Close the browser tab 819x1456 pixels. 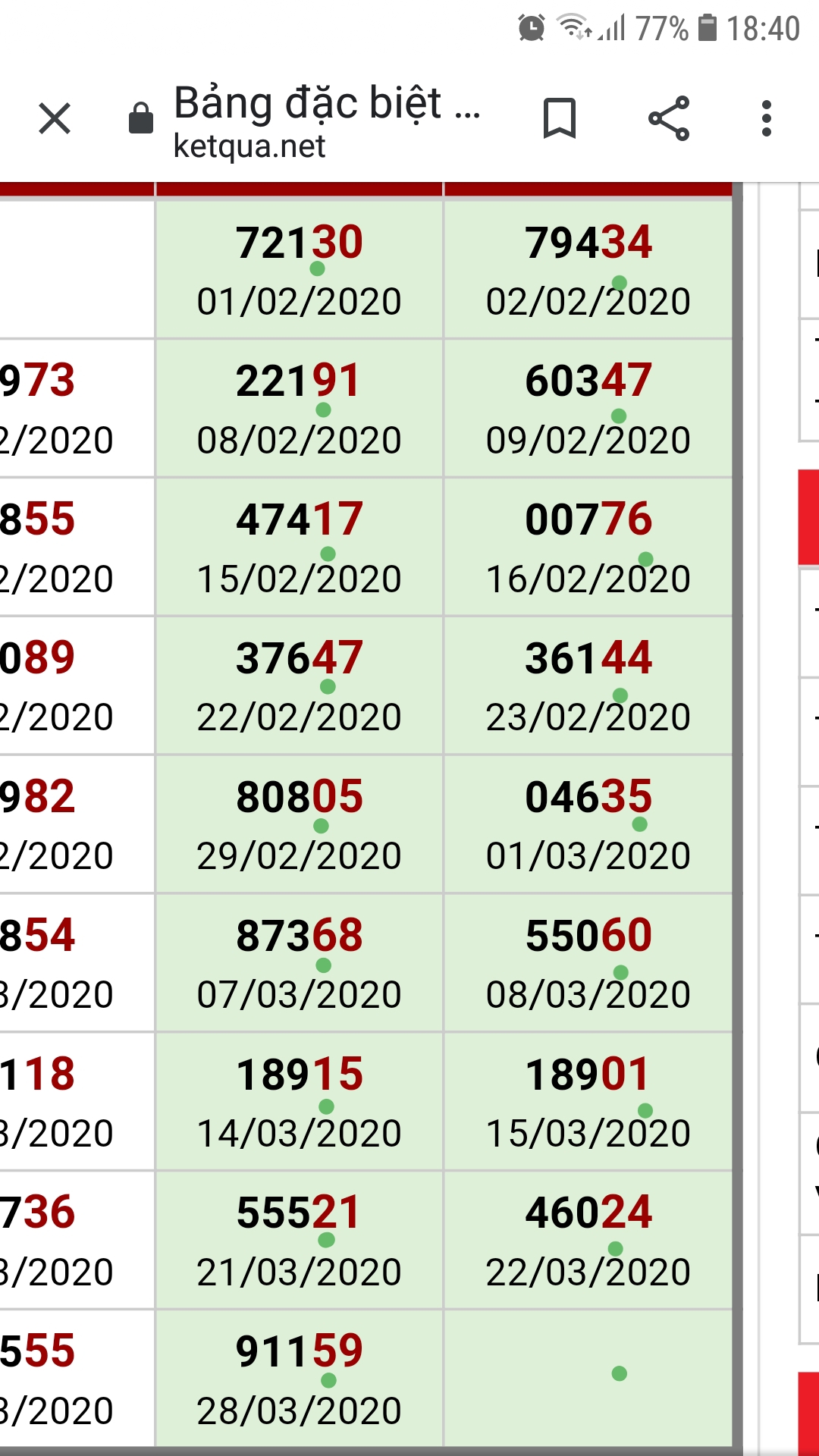click(55, 119)
